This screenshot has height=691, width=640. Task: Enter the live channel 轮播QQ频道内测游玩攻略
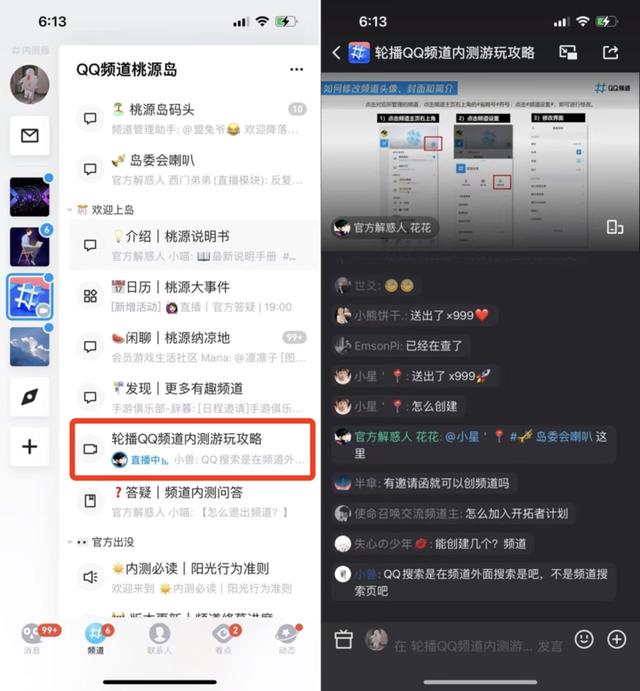(x=192, y=448)
